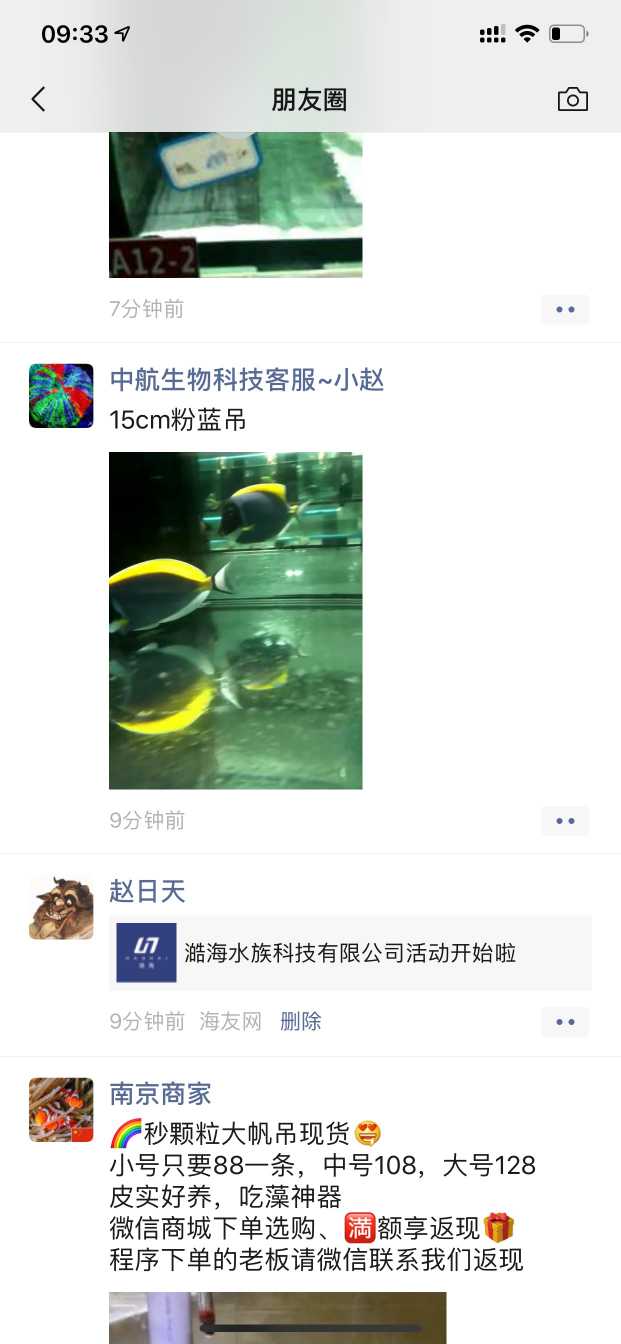Open the comment menu under the 15cm粉蓝吊 post
This screenshot has width=621, height=1344.
tap(565, 821)
